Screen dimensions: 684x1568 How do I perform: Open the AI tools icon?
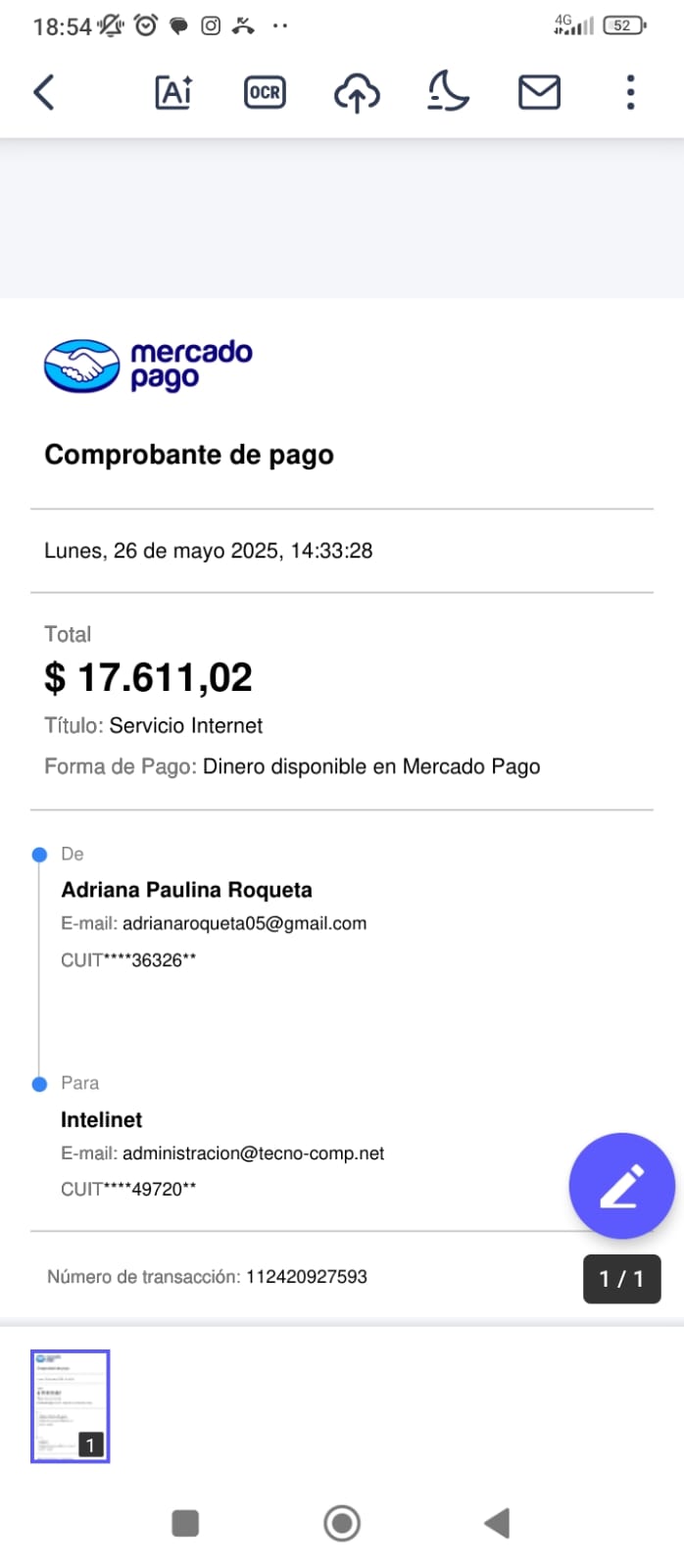click(x=174, y=93)
